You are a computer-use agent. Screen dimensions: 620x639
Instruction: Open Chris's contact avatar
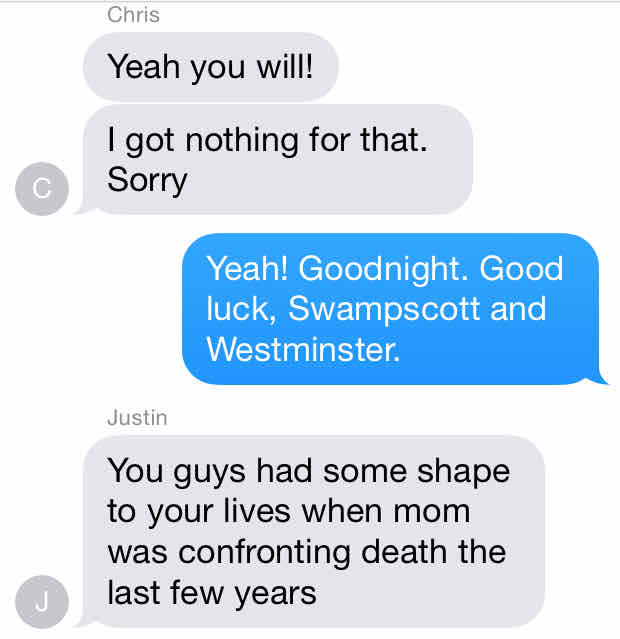click(42, 190)
